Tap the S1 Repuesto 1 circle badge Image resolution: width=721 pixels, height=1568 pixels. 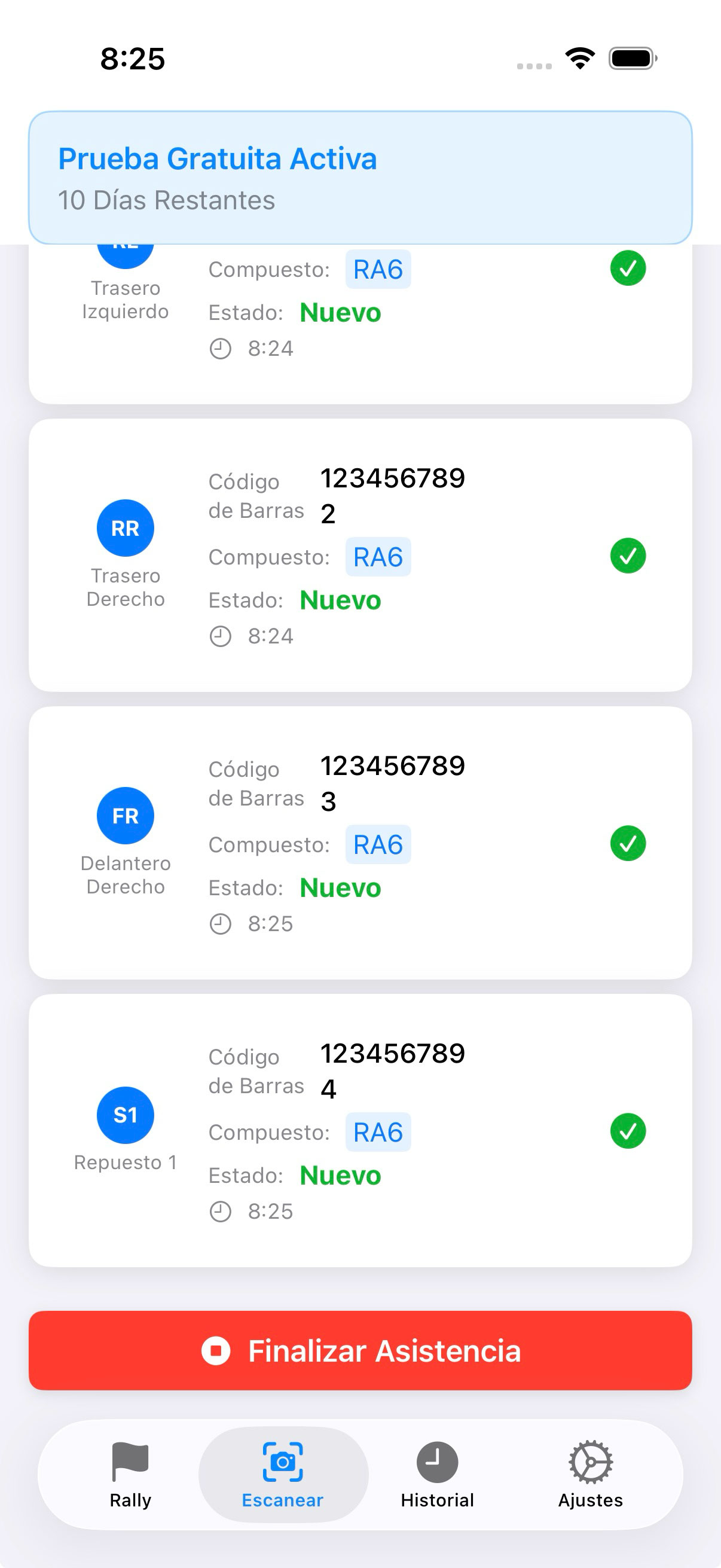pyautogui.click(x=125, y=1115)
